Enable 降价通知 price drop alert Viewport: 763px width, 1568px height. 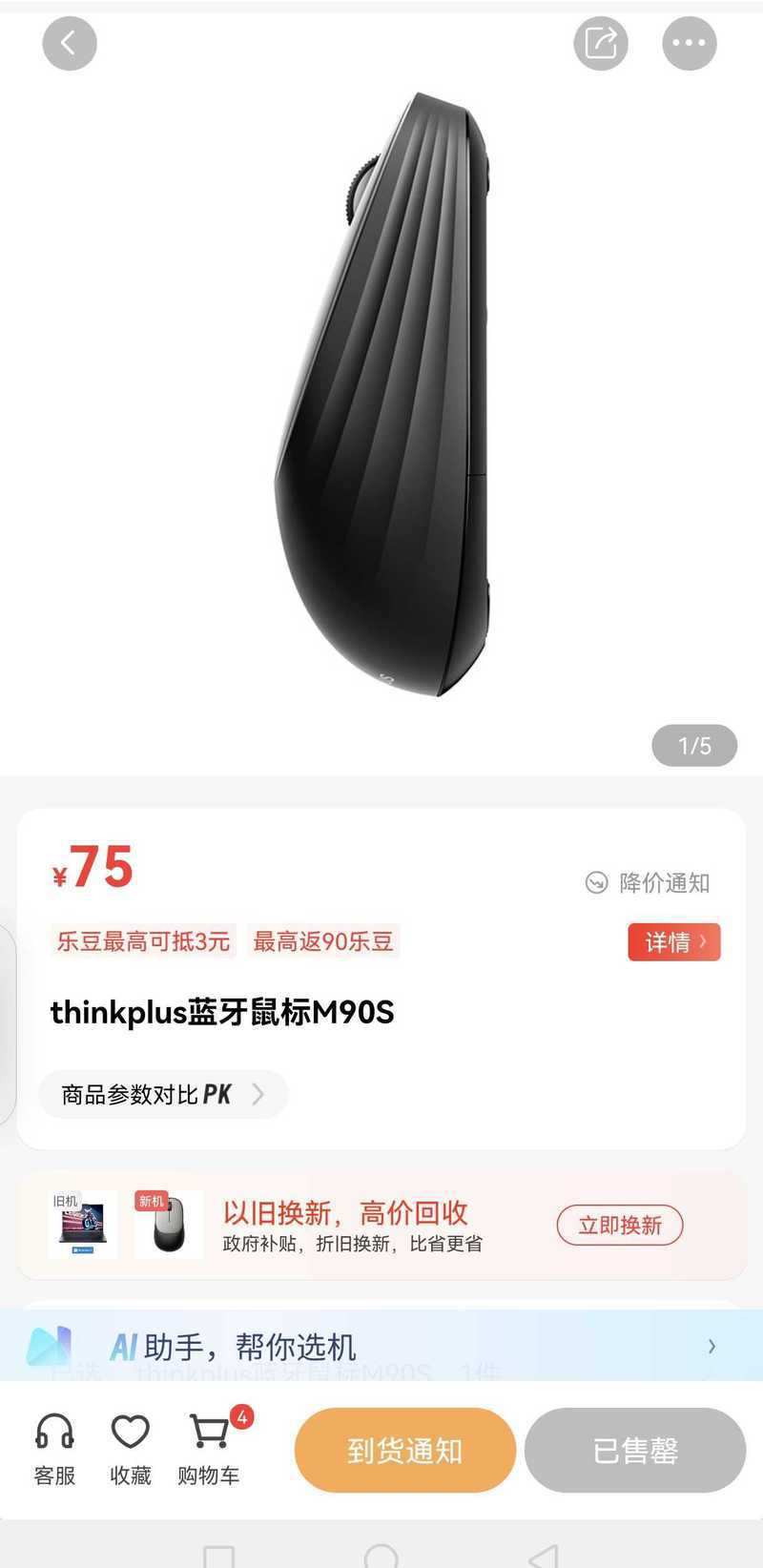(648, 882)
